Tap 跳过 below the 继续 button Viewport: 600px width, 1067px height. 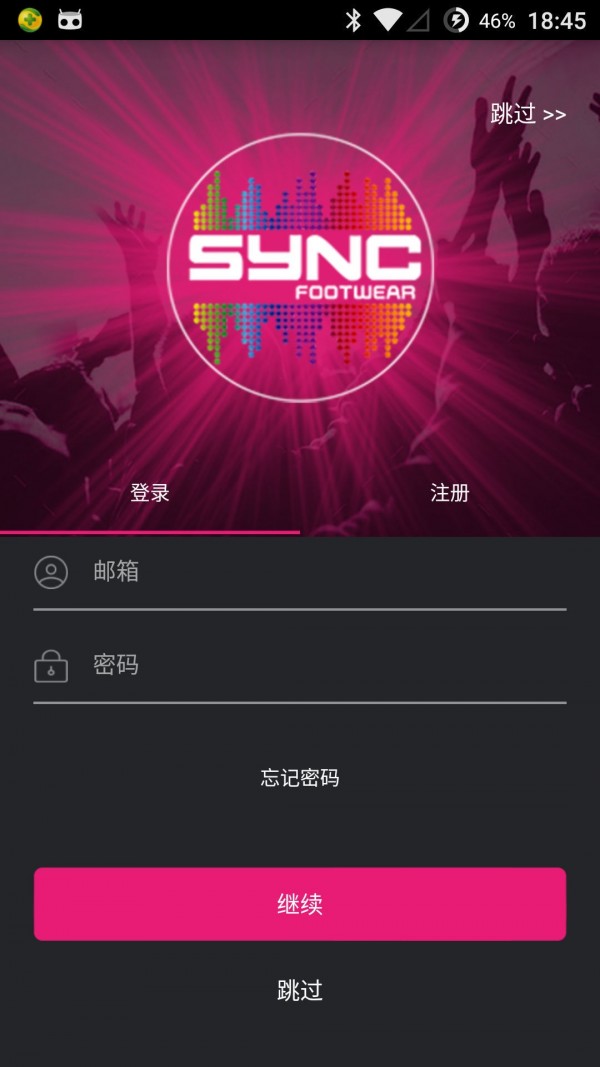pos(300,991)
